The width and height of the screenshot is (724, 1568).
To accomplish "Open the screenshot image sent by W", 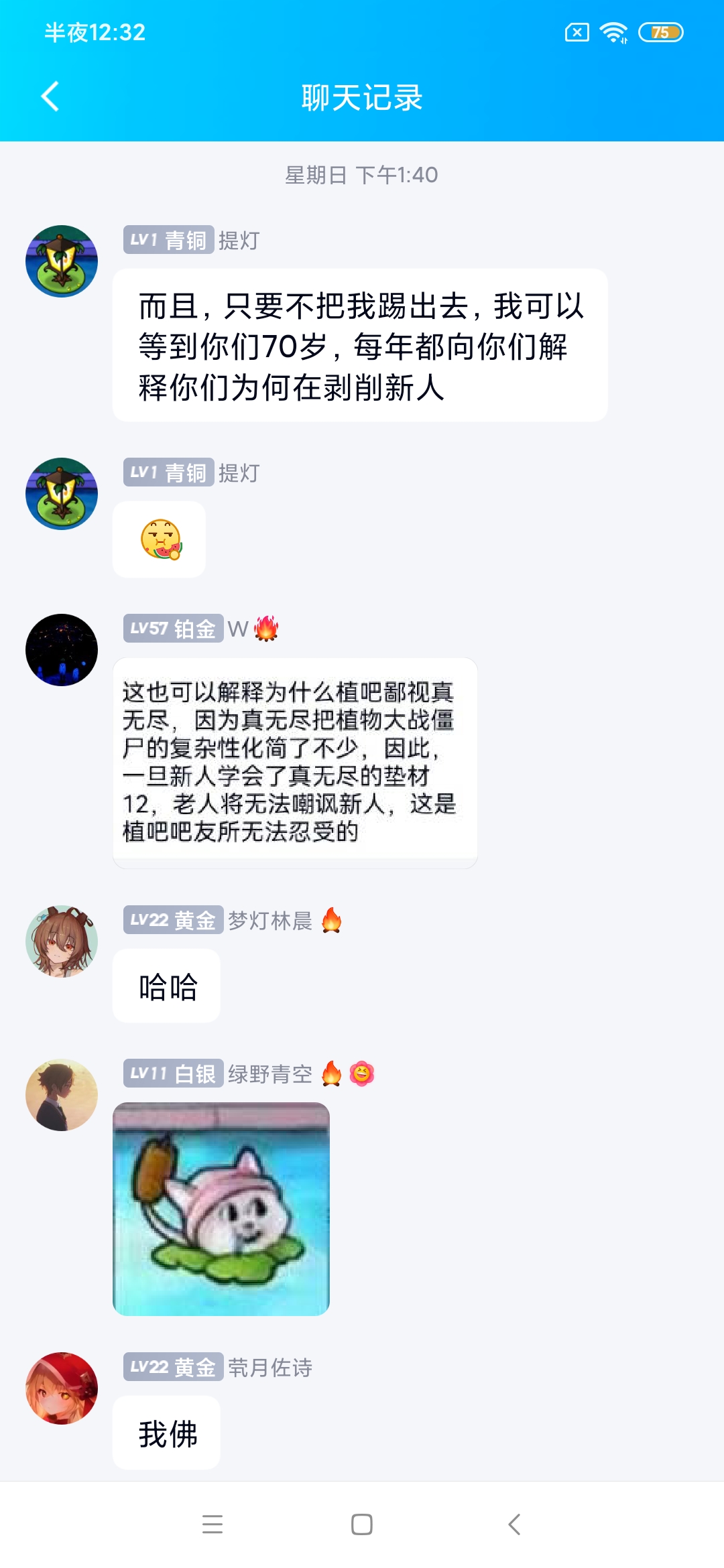I will pos(295,763).
